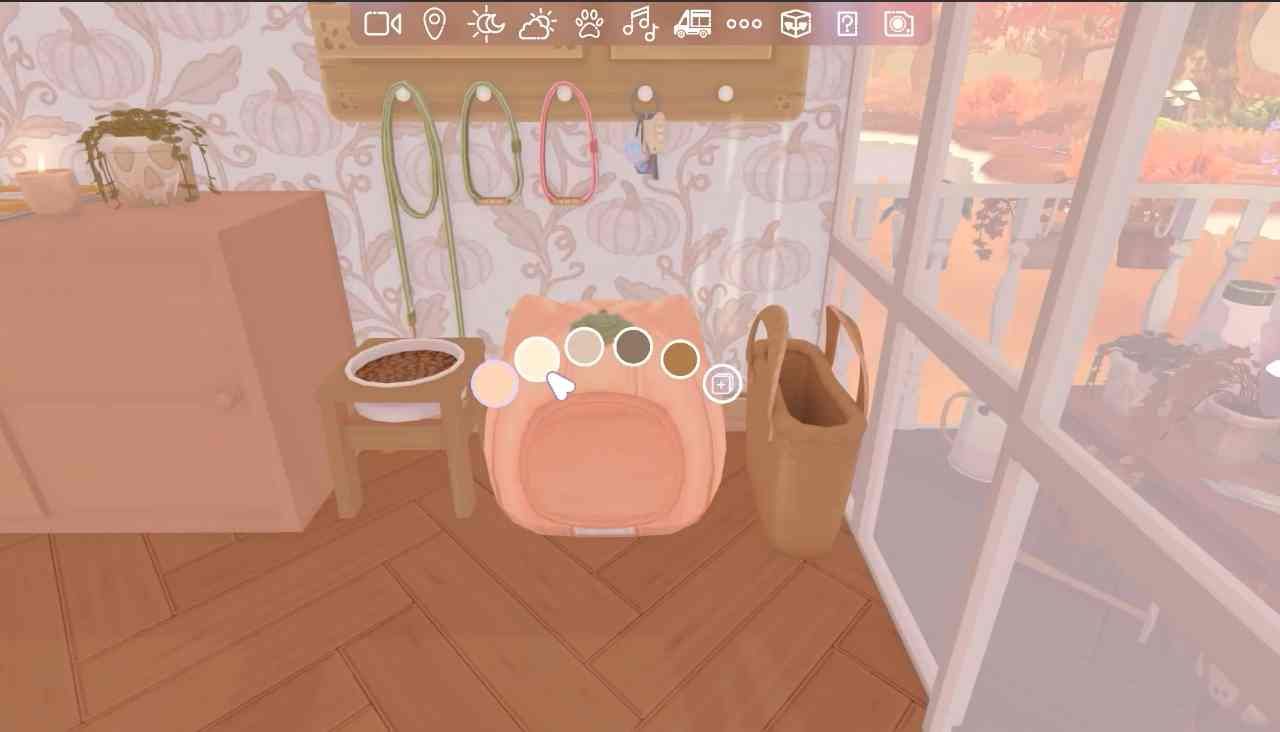Toggle the day and night setting
This screenshot has height=732, width=1280.
tap(486, 24)
